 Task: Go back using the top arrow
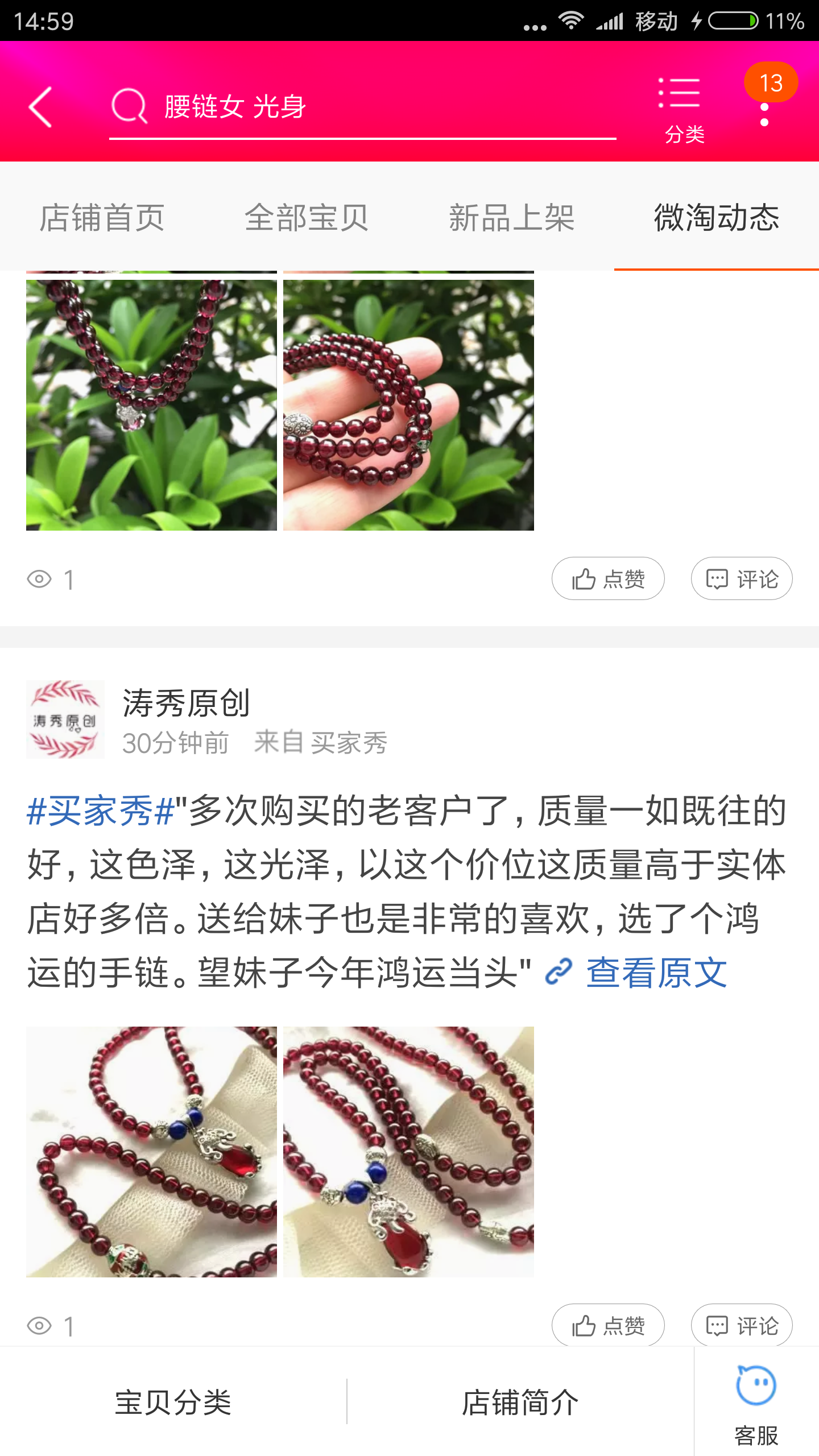point(41,106)
